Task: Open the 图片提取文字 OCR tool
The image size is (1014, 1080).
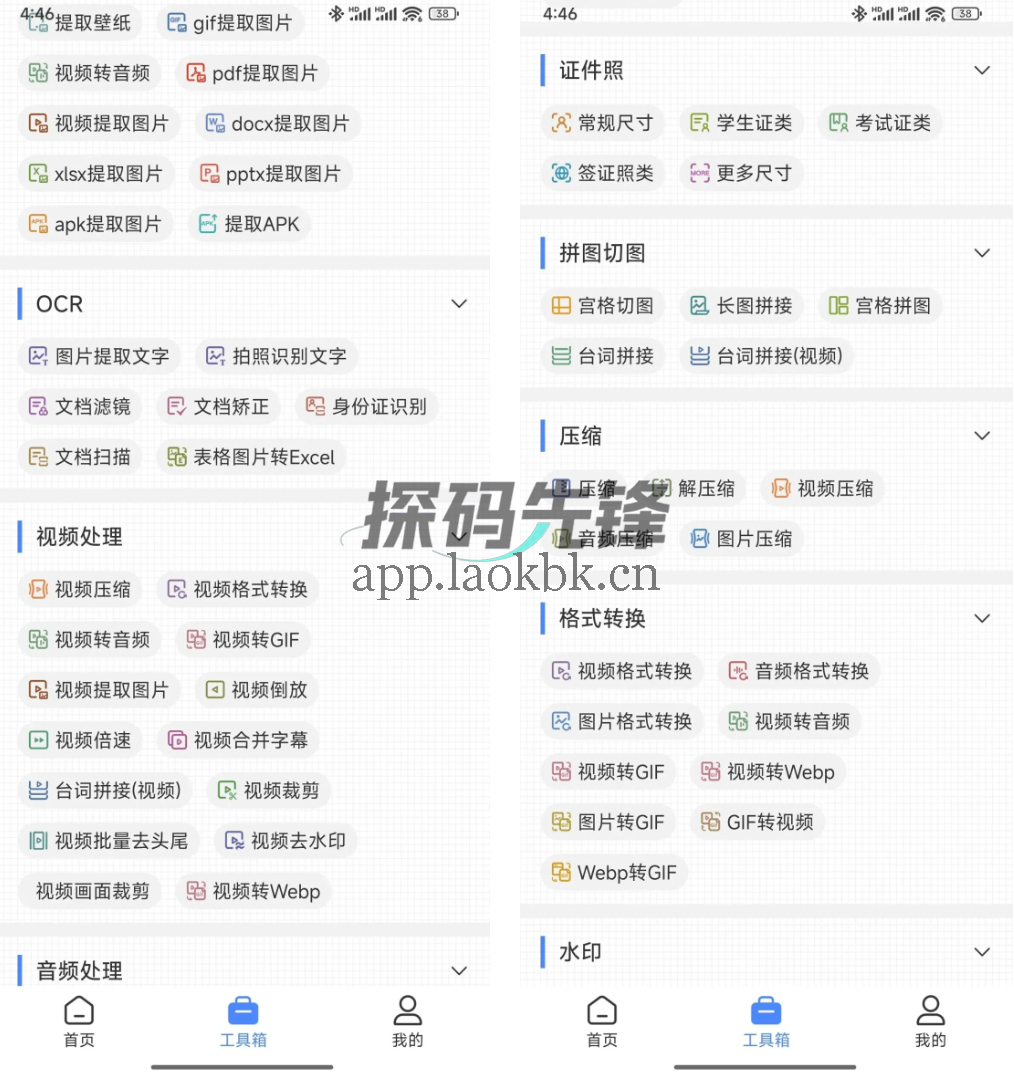Action: coord(99,356)
